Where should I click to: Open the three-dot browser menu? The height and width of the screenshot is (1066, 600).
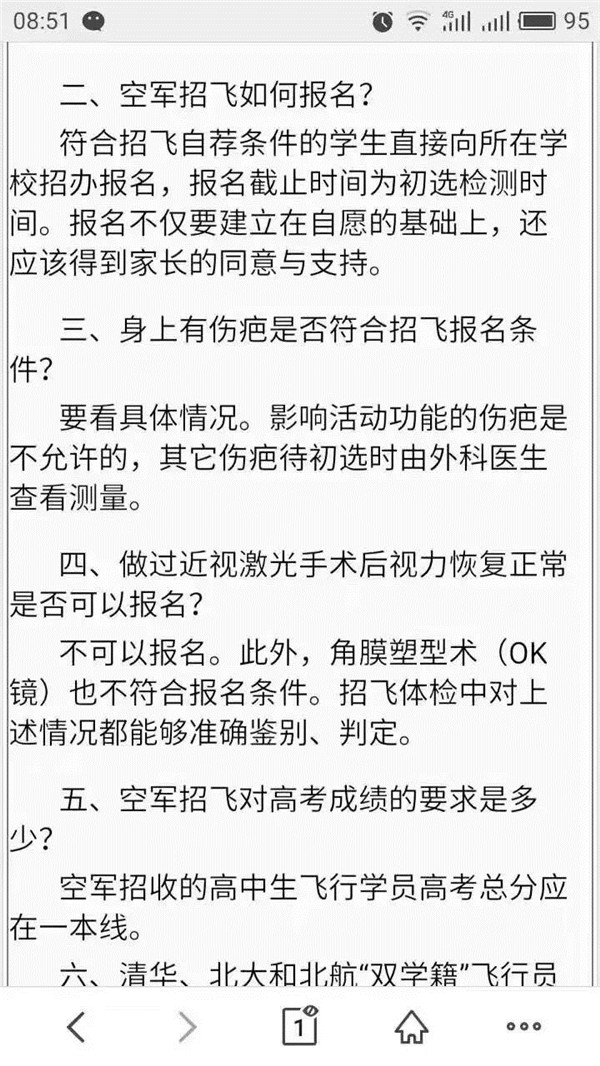pyautogui.click(x=523, y=1026)
